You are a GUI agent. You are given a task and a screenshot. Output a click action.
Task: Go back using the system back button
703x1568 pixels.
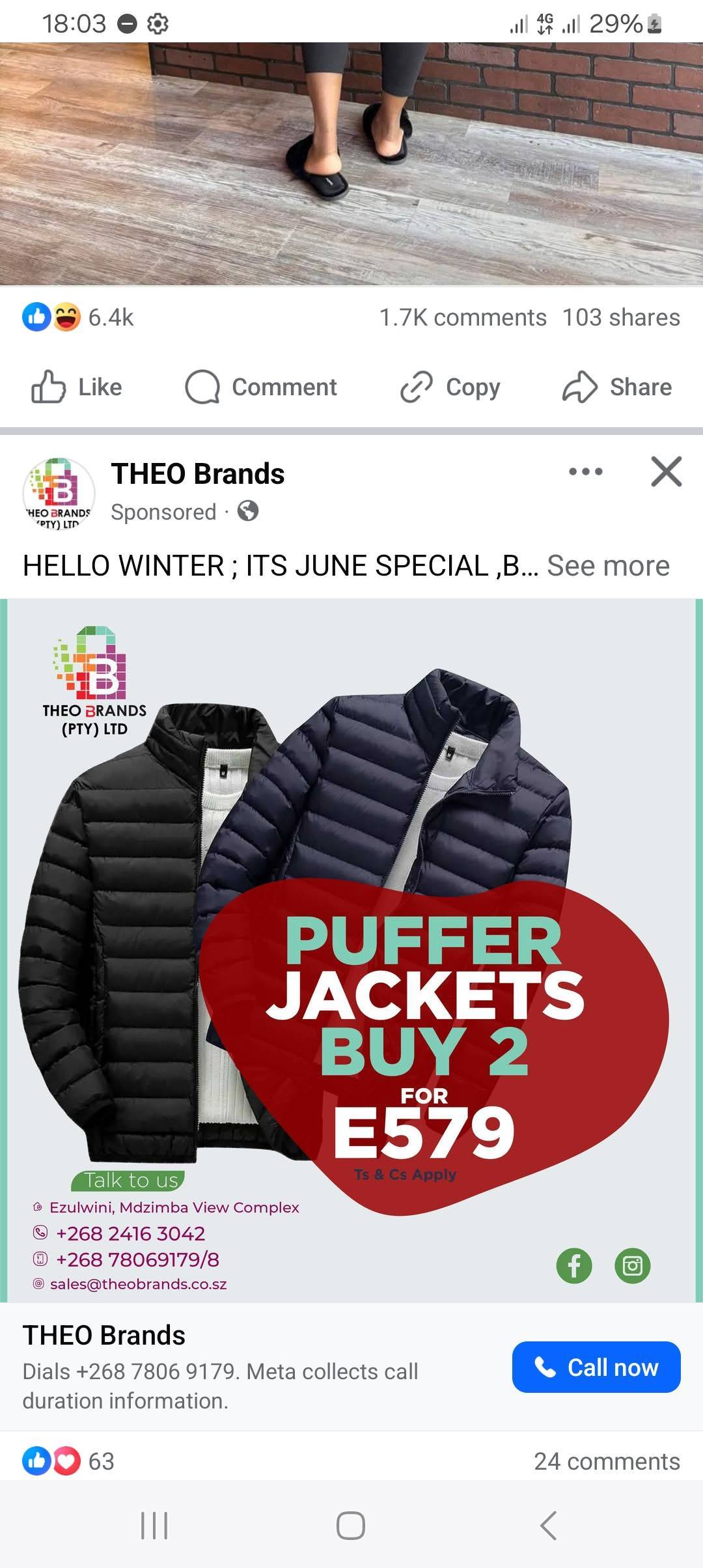(548, 1525)
